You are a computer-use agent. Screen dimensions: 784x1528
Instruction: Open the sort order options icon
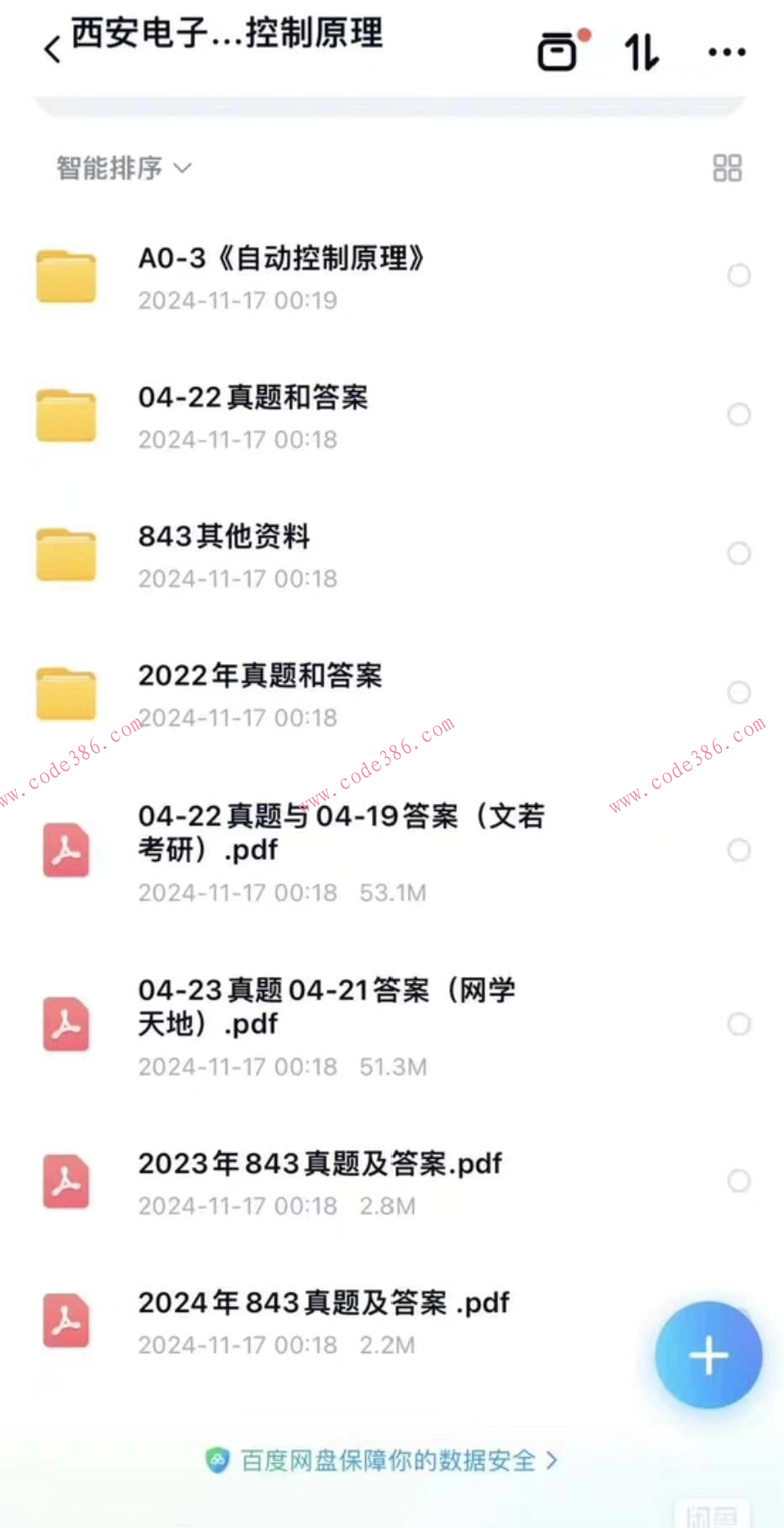click(x=641, y=52)
